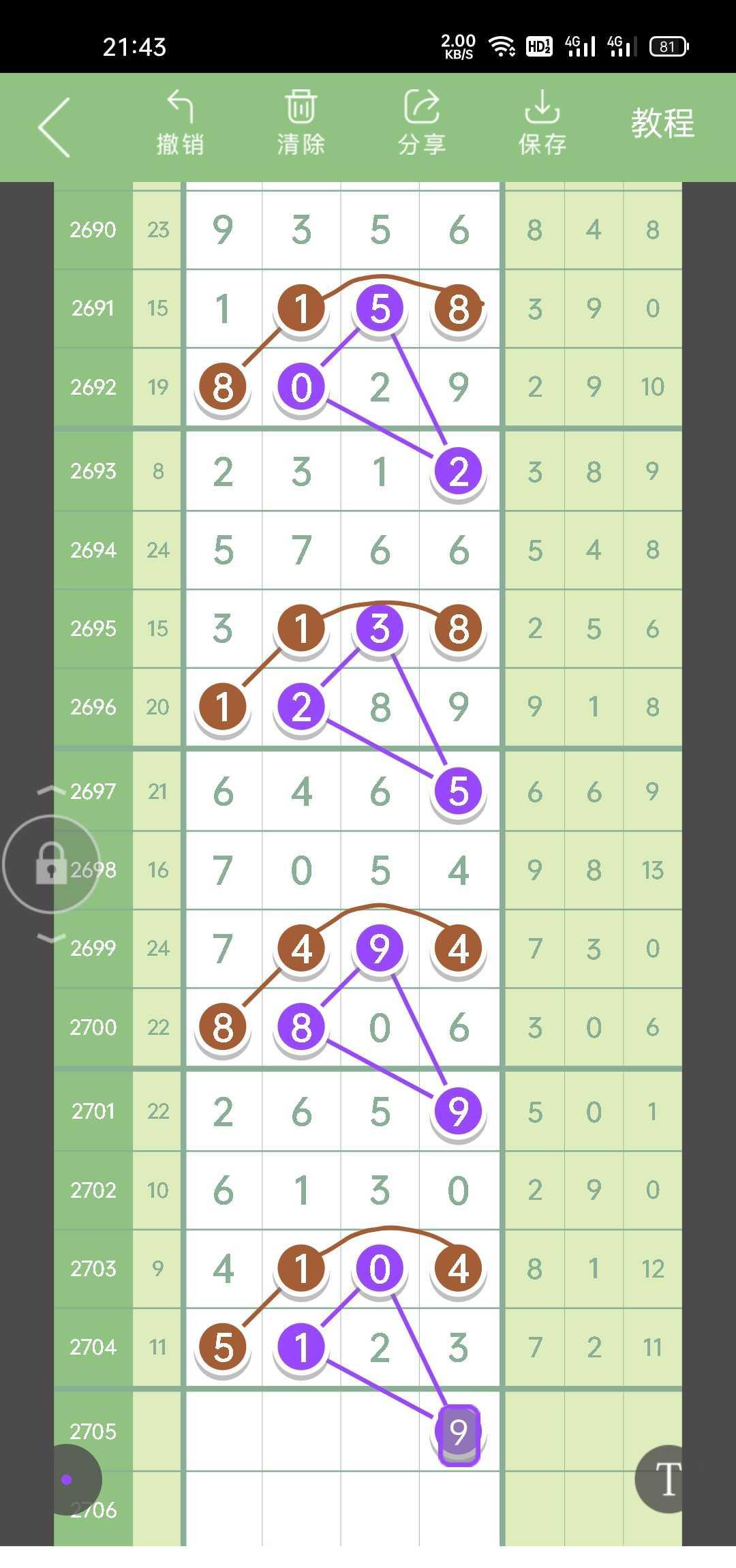Open the 教程 tutorial

pyautogui.click(x=662, y=124)
